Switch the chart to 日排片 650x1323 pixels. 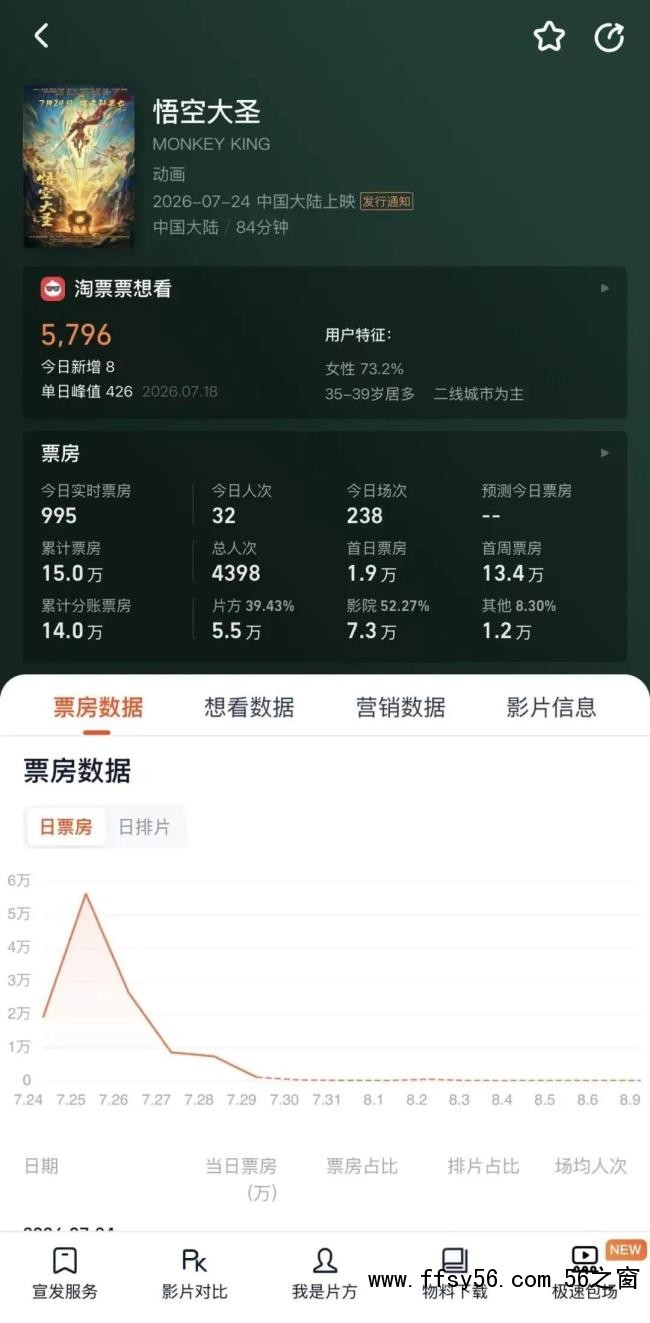tap(144, 827)
